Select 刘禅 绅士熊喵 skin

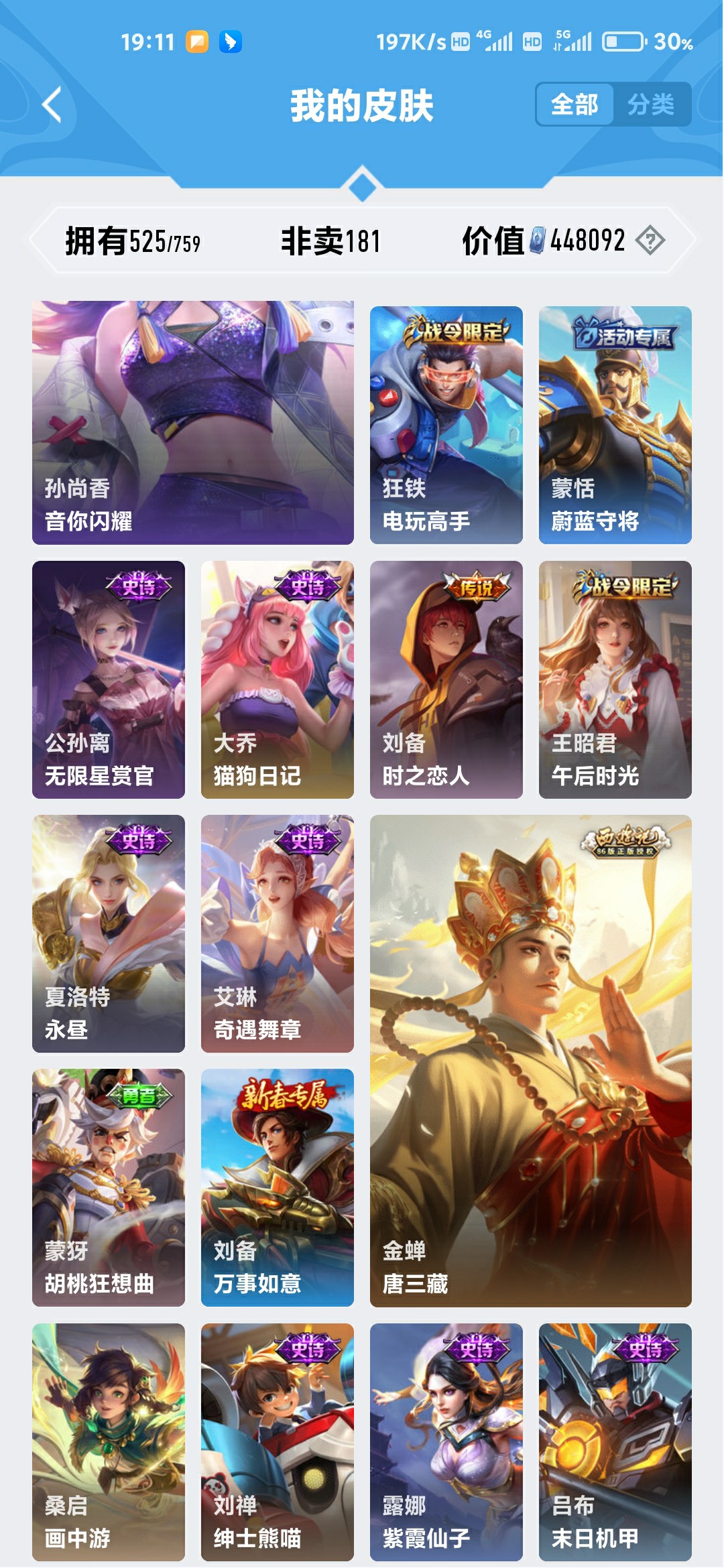[278, 1441]
